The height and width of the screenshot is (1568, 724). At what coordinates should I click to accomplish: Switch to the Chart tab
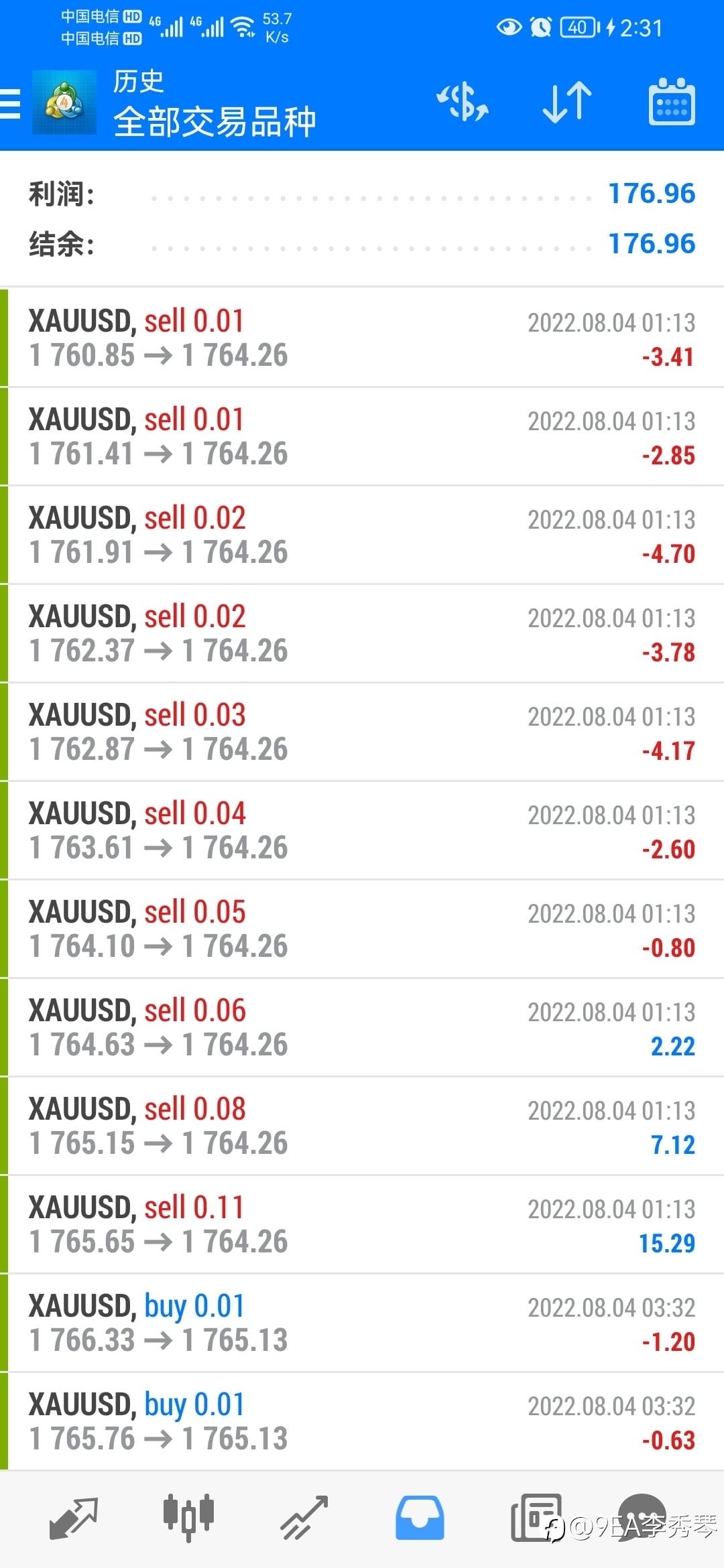point(188,1518)
